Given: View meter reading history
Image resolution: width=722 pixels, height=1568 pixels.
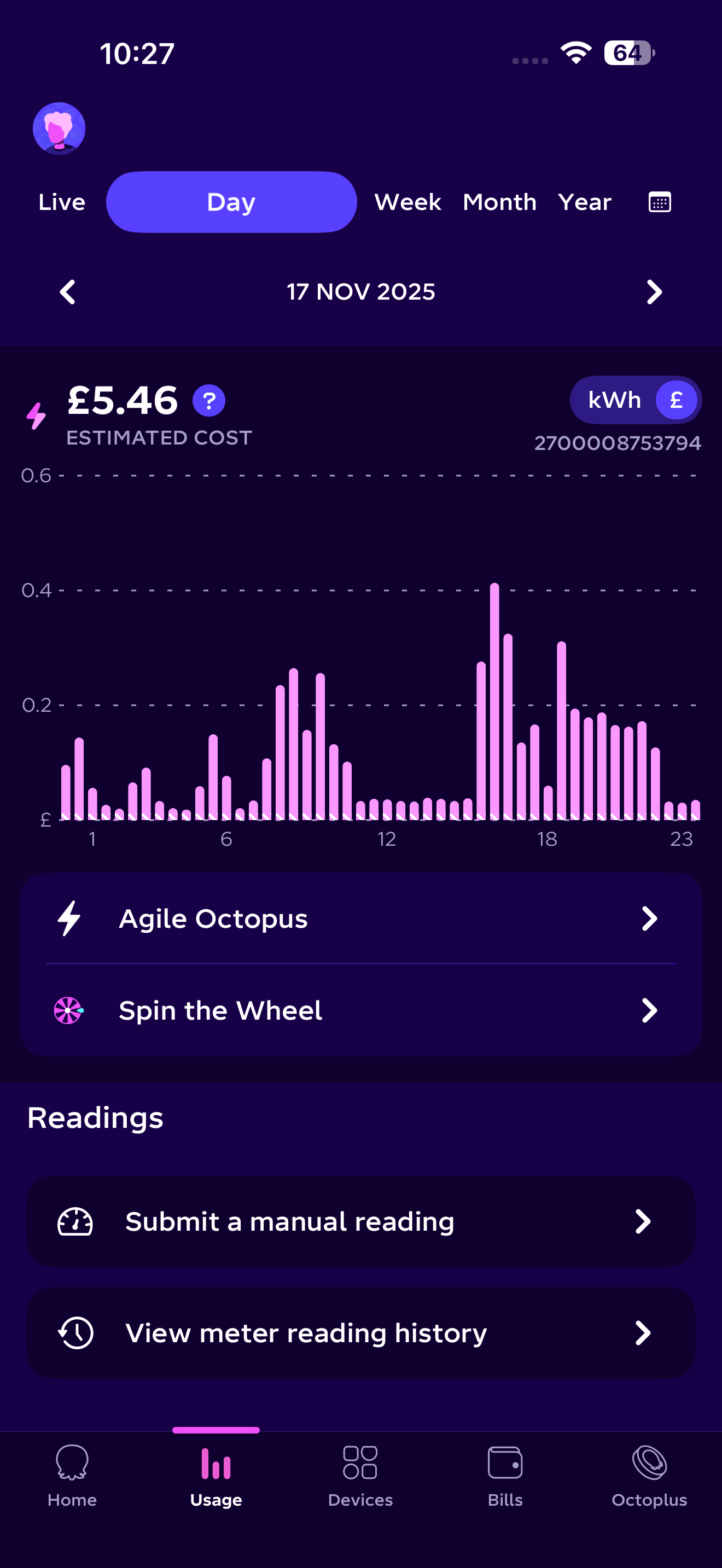Looking at the screenshot, I should coord(360,1333).
